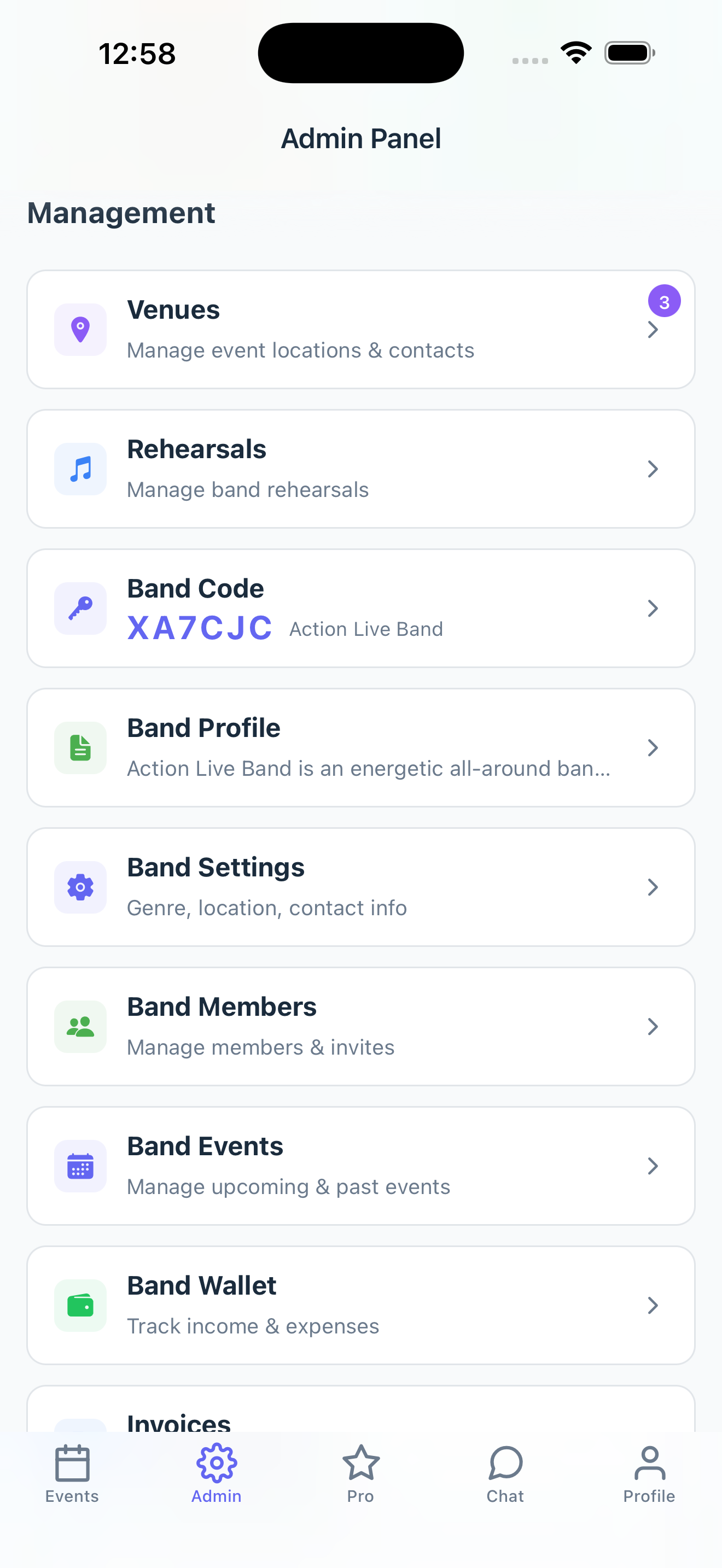This screenshot has height=1568, width=722.
Task: Click the Band Members people icon
Action: (80, 1026)
